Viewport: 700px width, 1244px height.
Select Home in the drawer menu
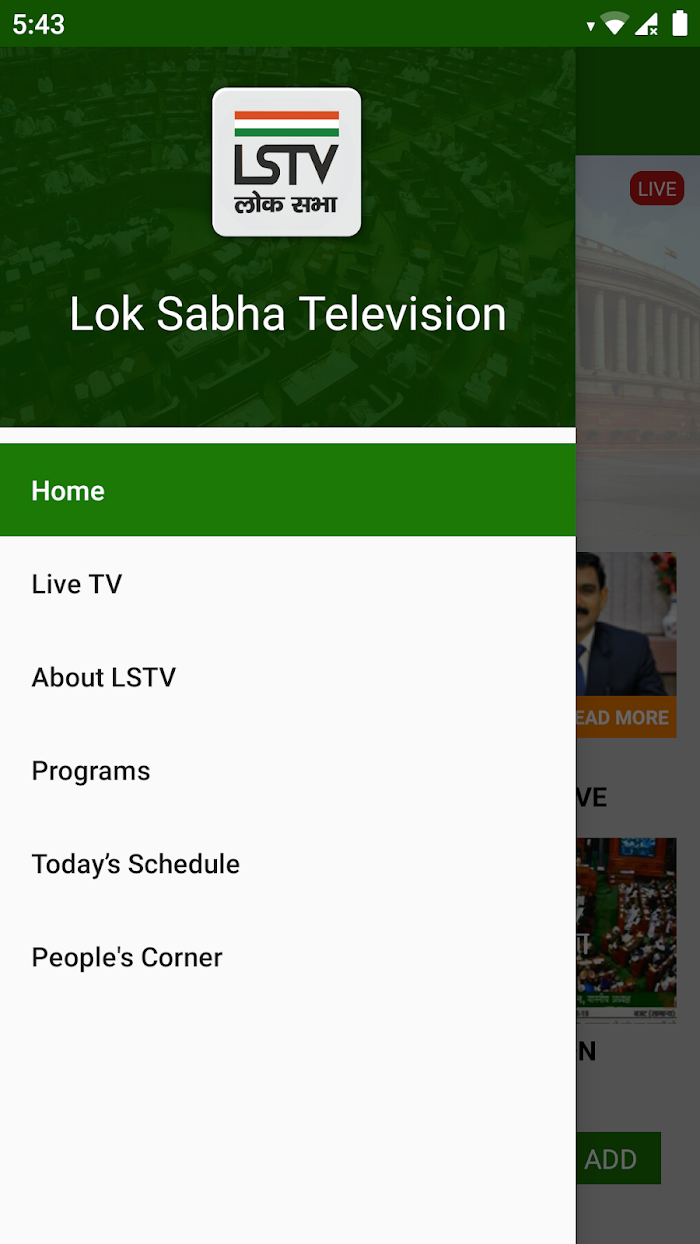point(288,490)
